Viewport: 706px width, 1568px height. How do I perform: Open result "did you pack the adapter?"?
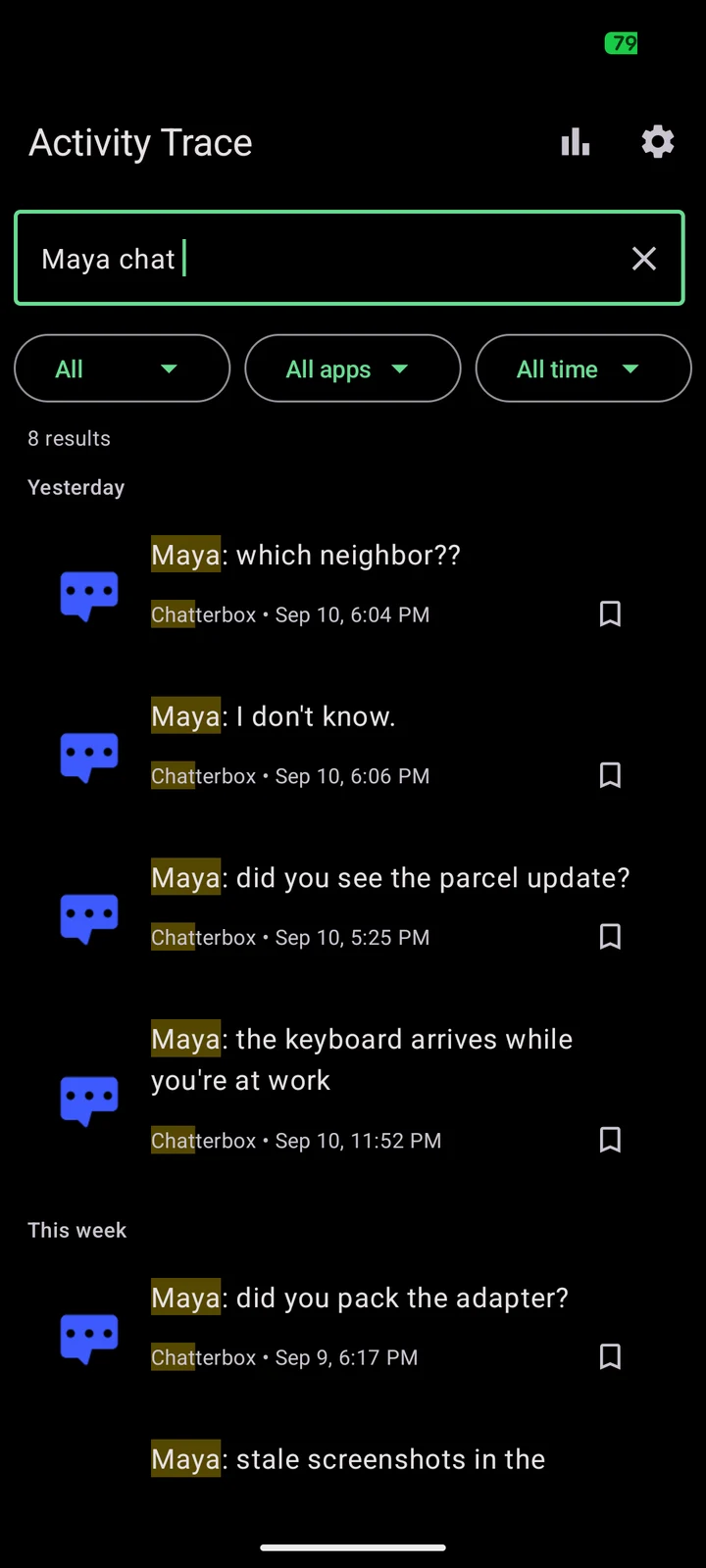(353, 1327)
